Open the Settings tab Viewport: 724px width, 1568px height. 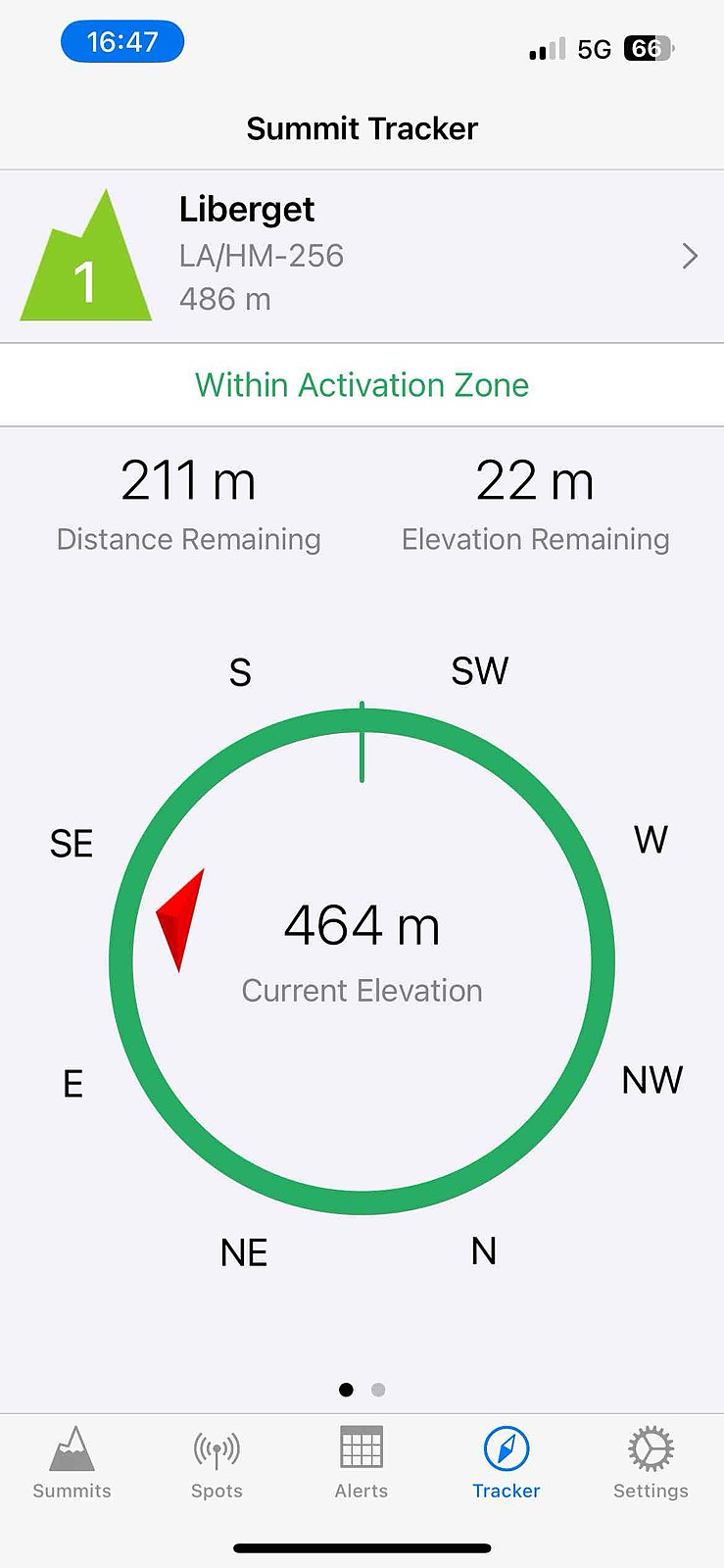pos(651,1463)
